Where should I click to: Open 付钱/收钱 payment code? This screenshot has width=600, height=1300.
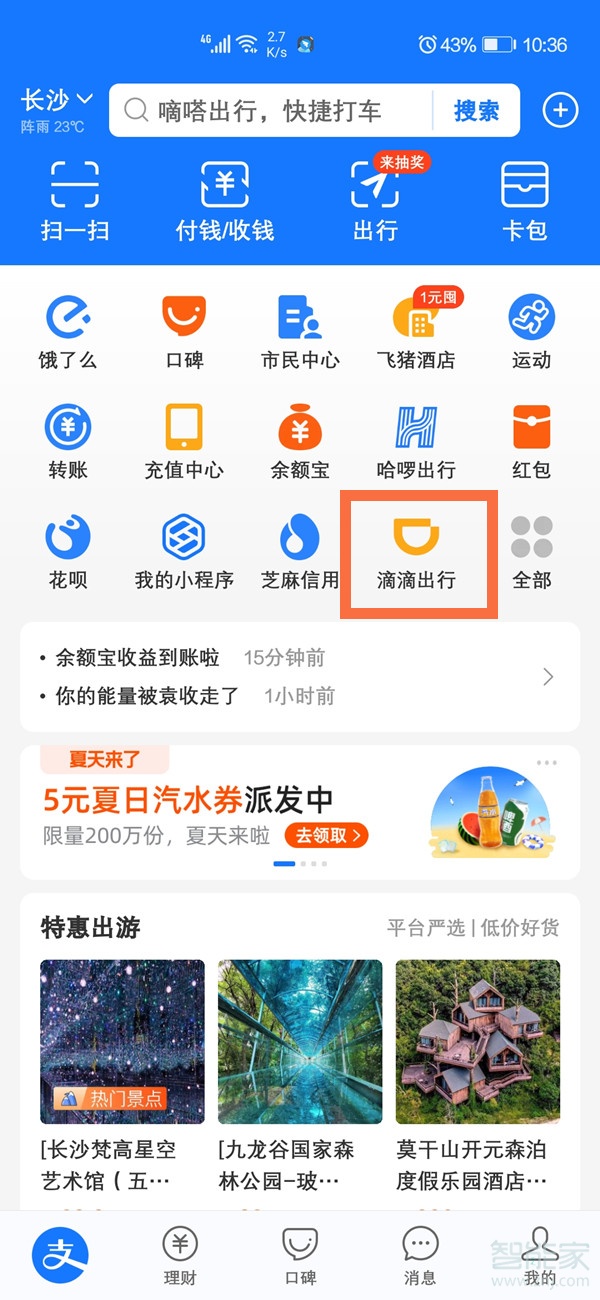225,200
